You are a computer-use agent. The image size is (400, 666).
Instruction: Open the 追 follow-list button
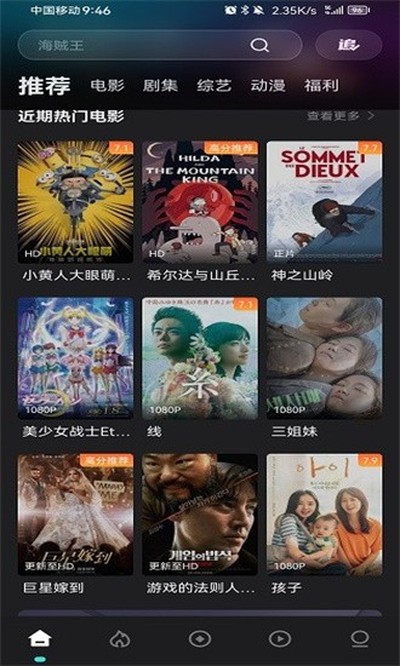coord(349,45)
